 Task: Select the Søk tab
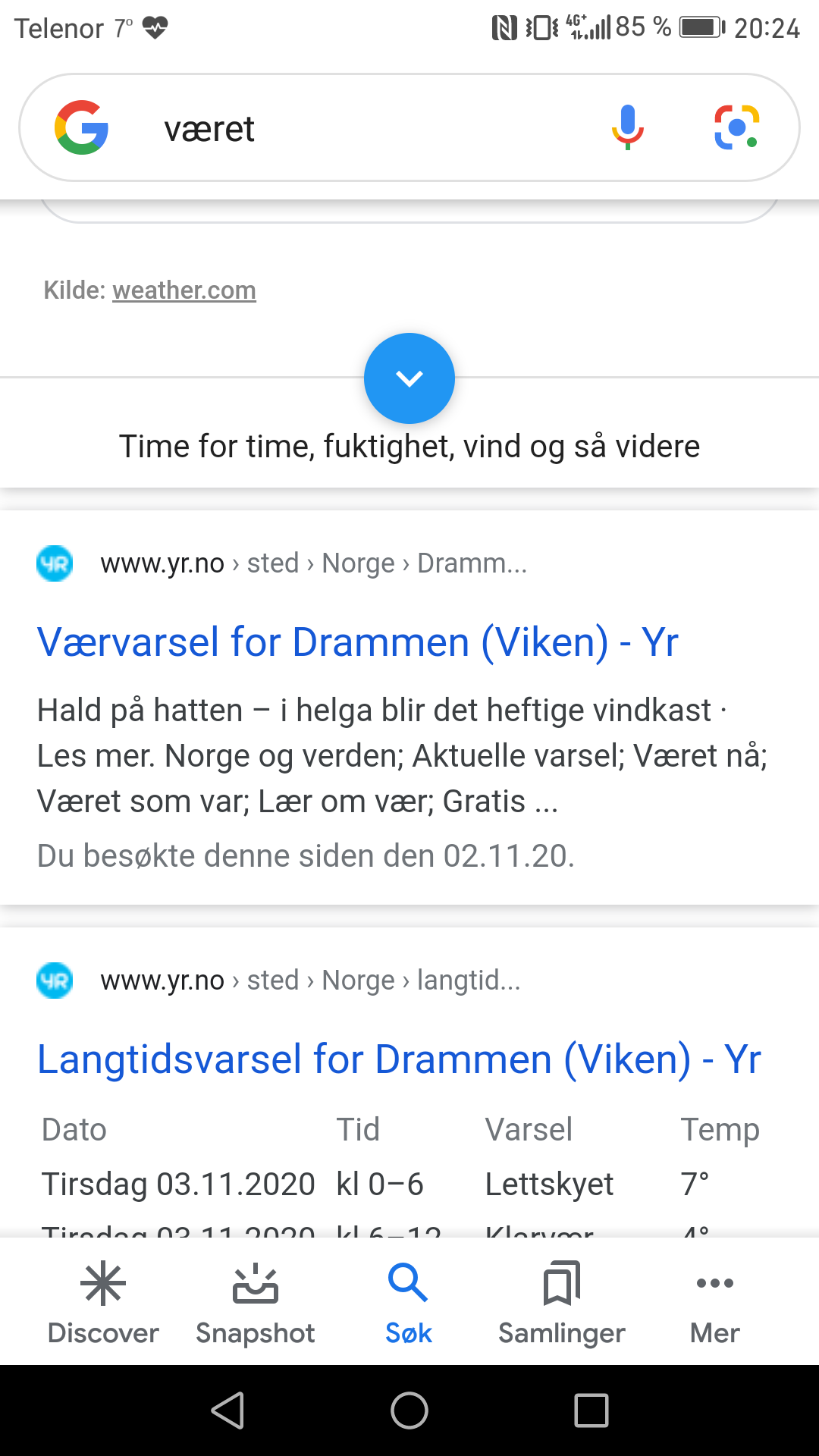[x=409, y=1302]
